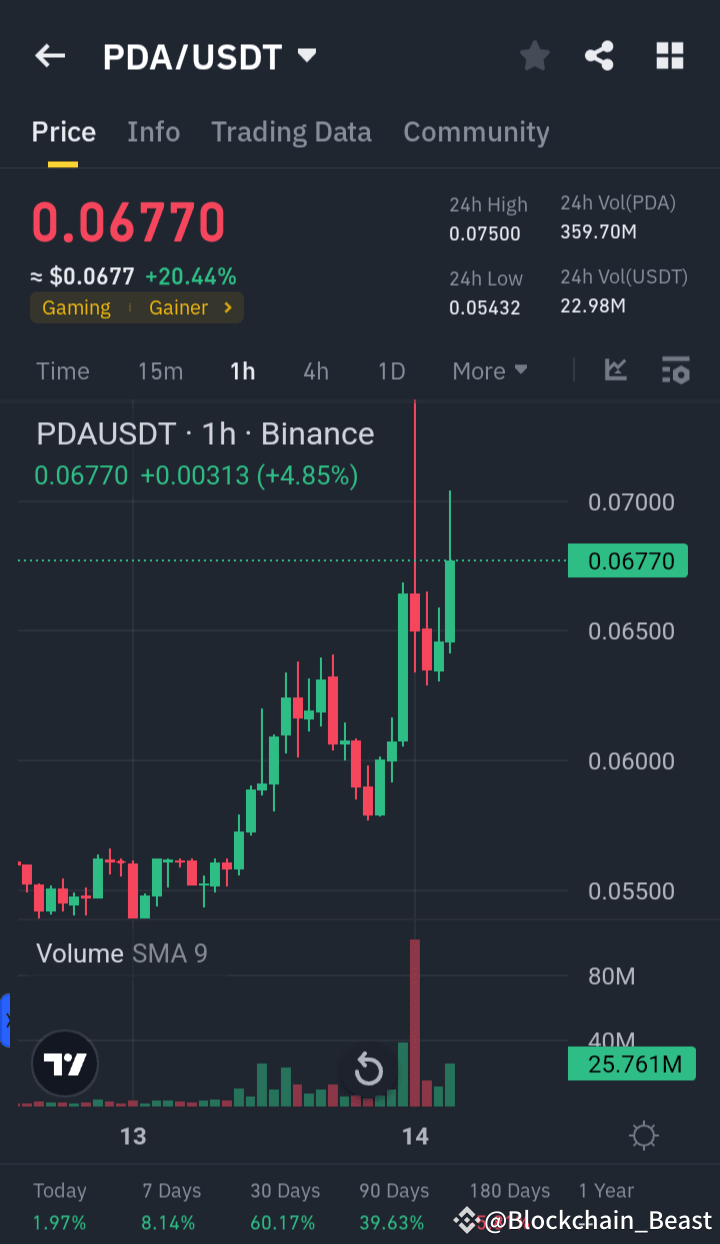Screen dimensions: 720x1244
Task: Toggle the favorite star for PDA/USDT
Action: [534, 56]
